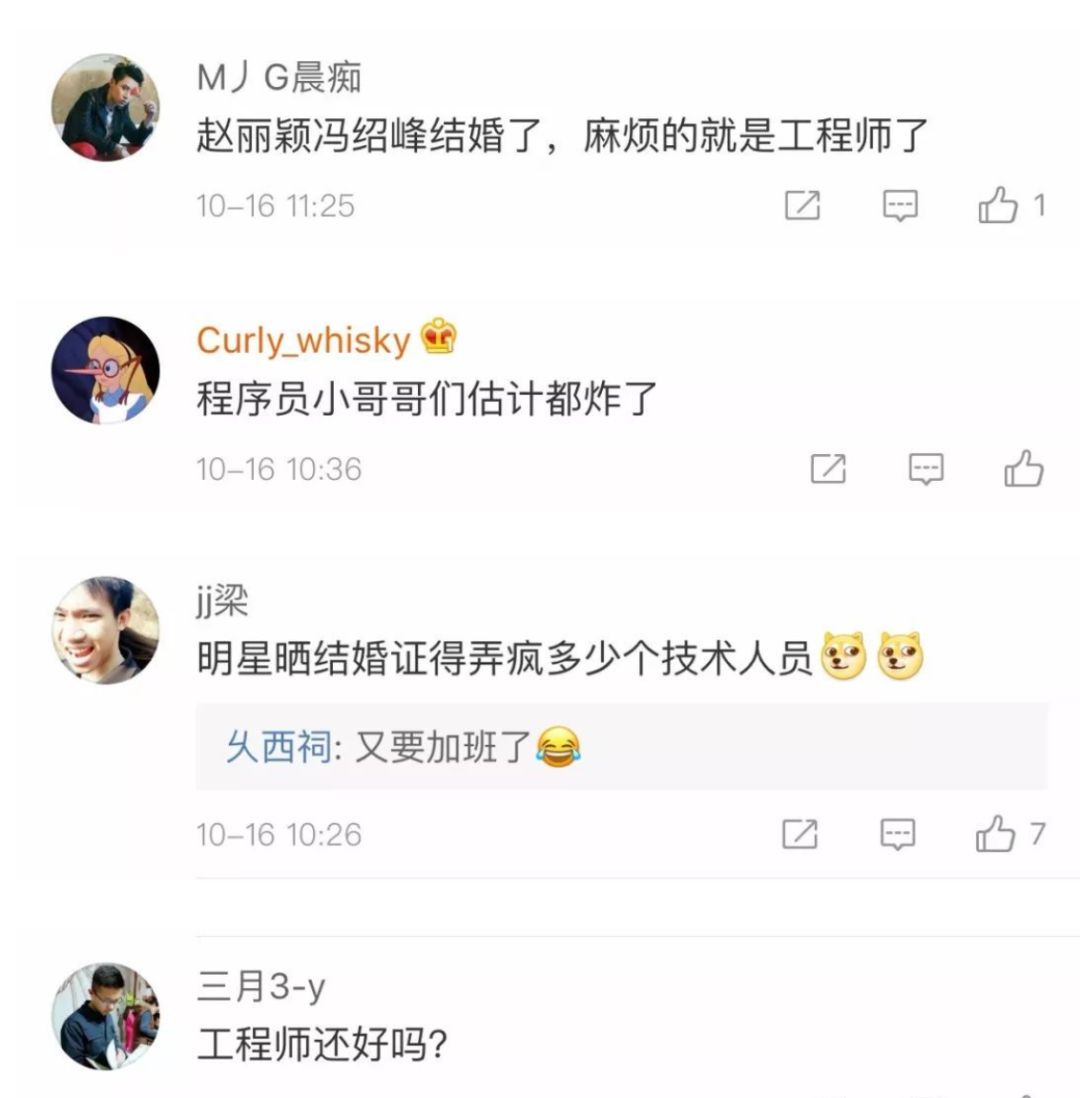
Task: View M丿G晨痴's profile picture
Action: [105, 108]
